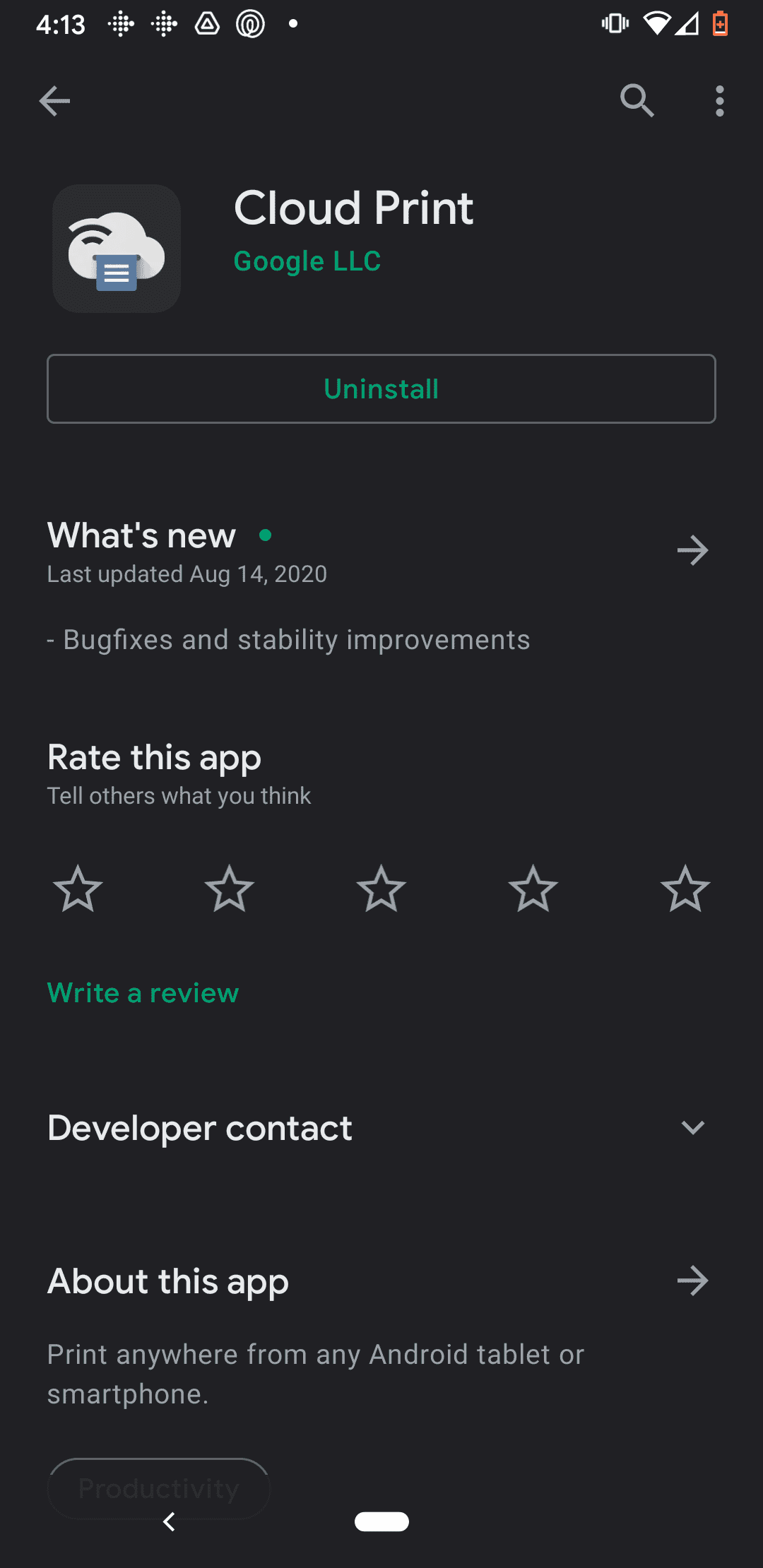Tap the home pill in the navigation bar
Screen dimensions: 763x1568
coord(381,1521)
